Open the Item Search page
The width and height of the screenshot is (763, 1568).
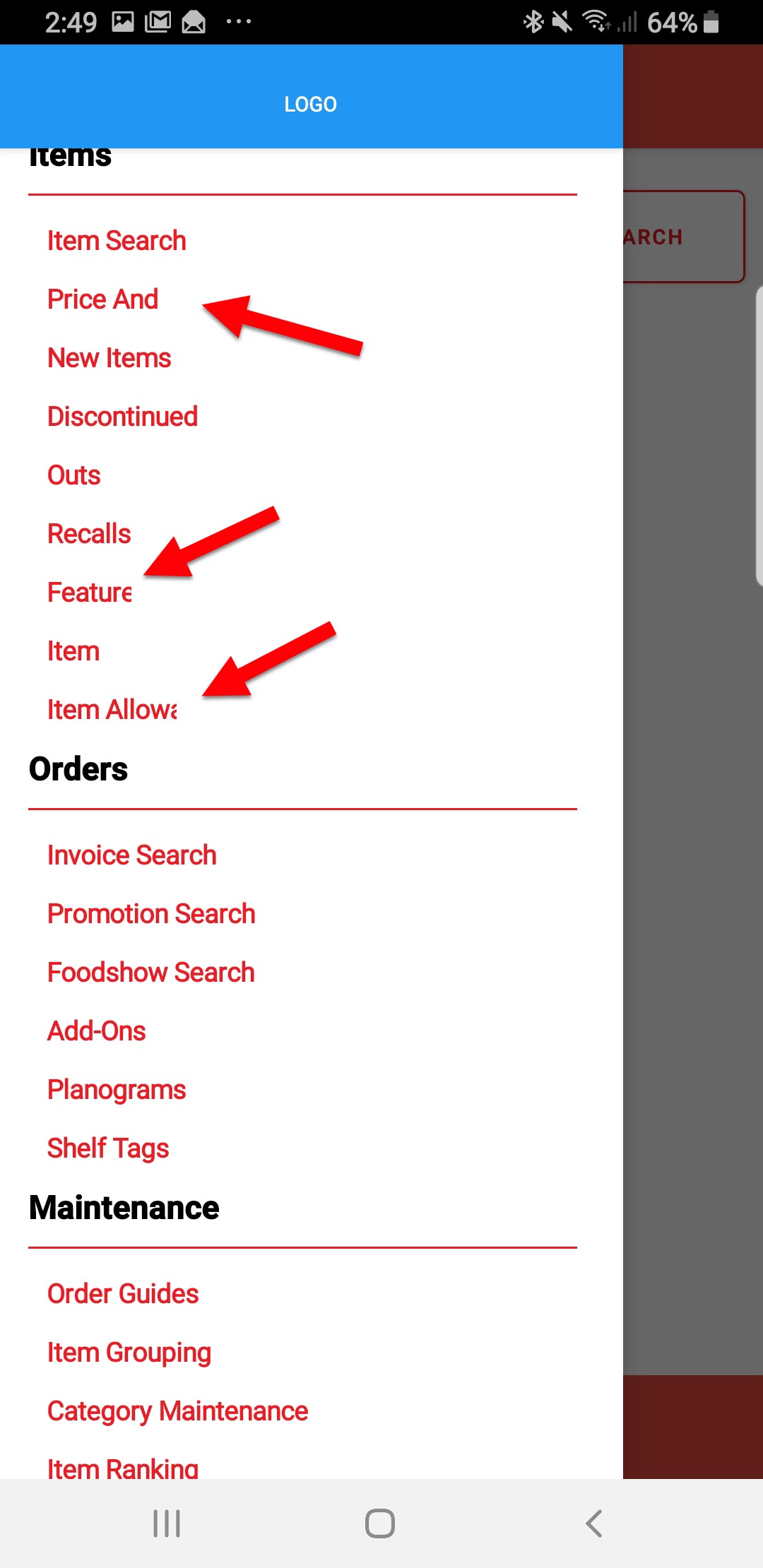(115, 240)
